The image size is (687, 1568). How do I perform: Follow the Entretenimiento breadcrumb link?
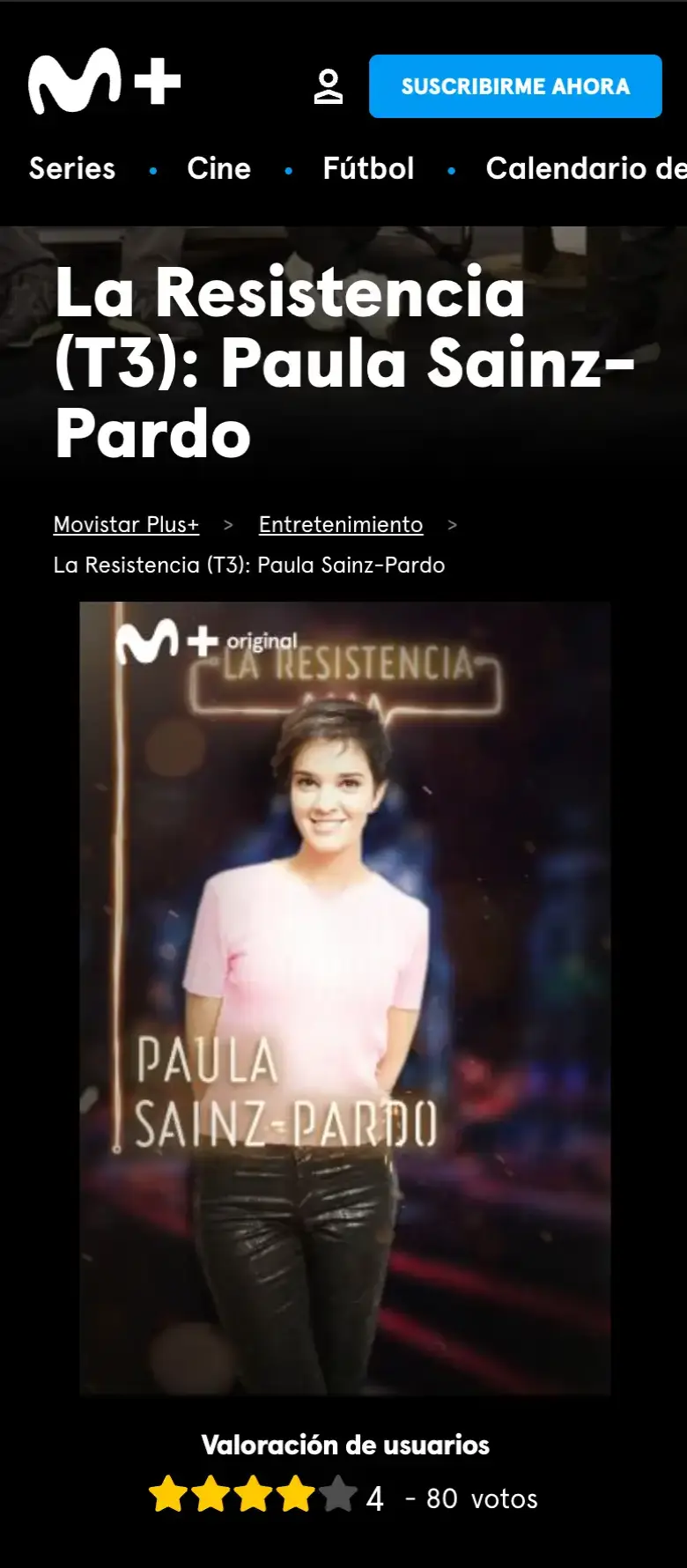[x=340, y=524]
